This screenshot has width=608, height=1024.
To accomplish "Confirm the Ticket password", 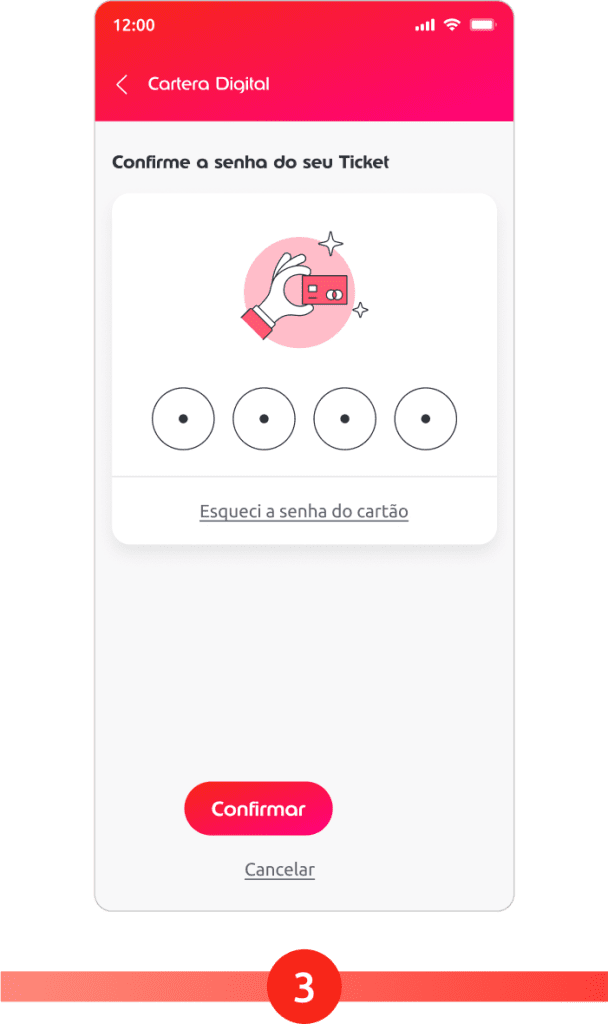I will pos(258,809).
